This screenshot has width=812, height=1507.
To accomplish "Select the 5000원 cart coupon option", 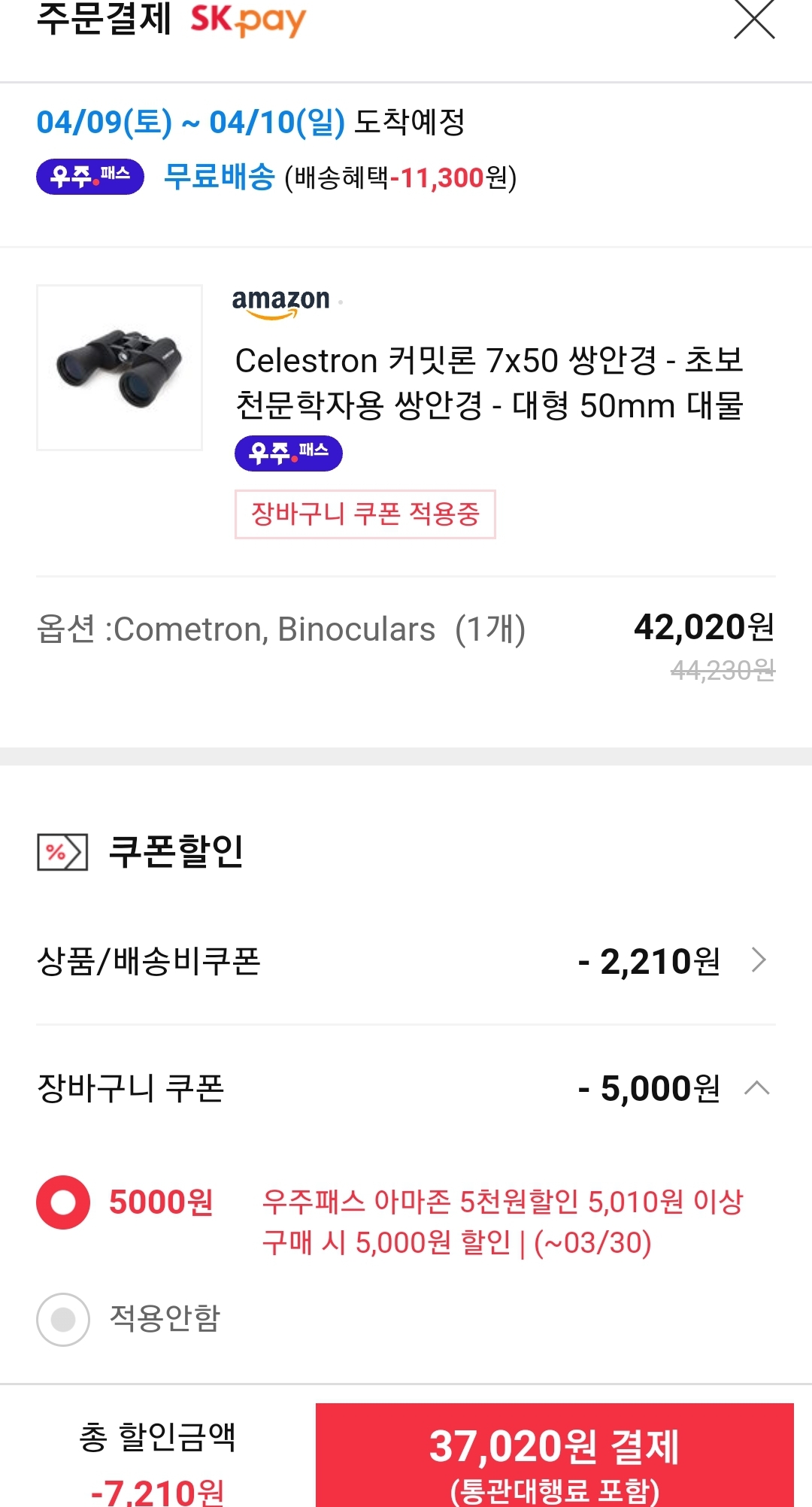I will [63, 1202].
